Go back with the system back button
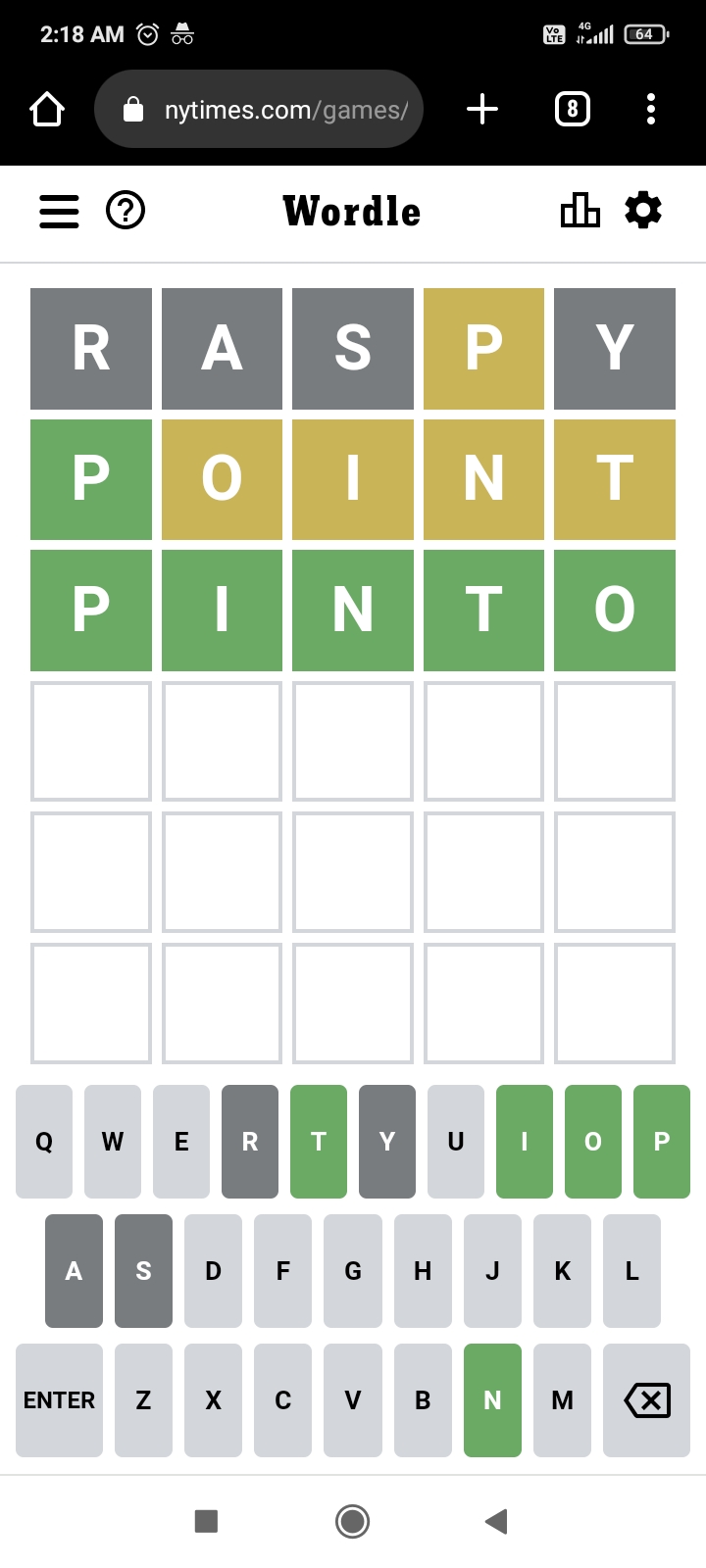706x1568 pixels. coord(496,1521)
